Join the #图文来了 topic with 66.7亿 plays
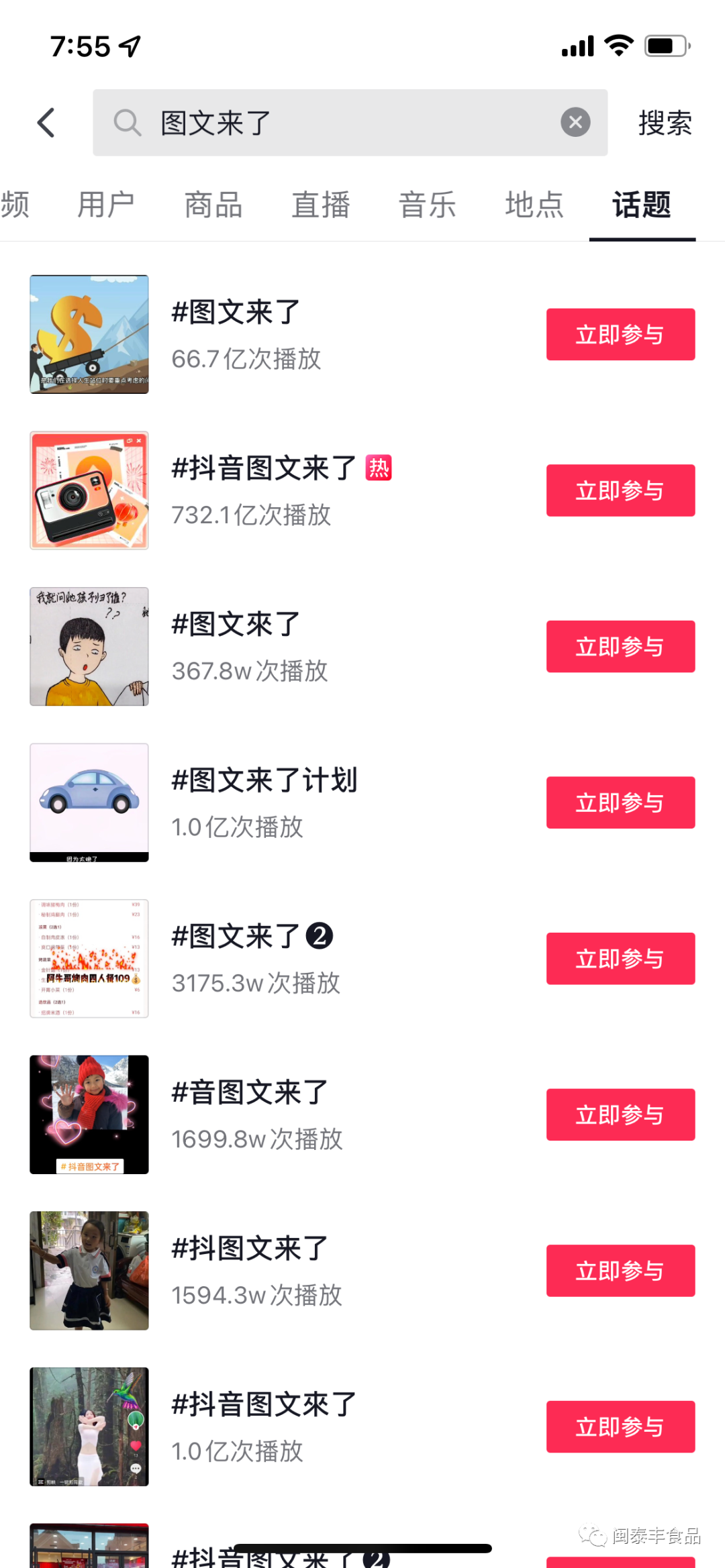The height and width of the screenshot is (1568, 725). (x=620, y=334)
